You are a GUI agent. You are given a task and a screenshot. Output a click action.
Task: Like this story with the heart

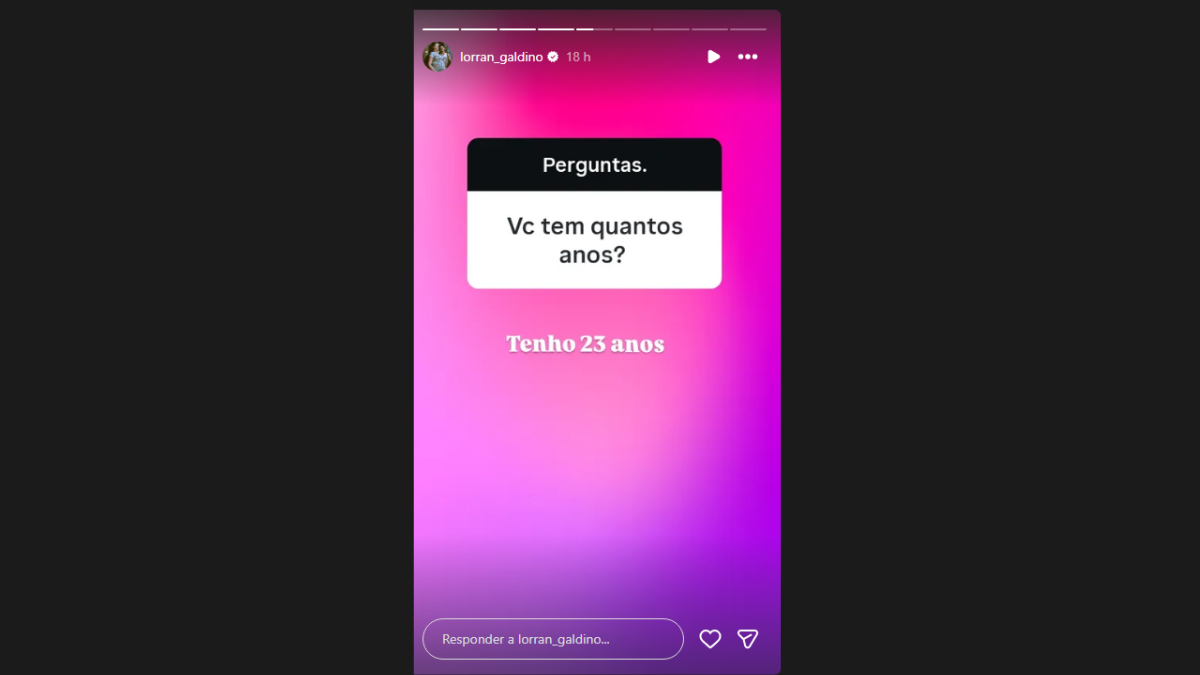point(710,639)
